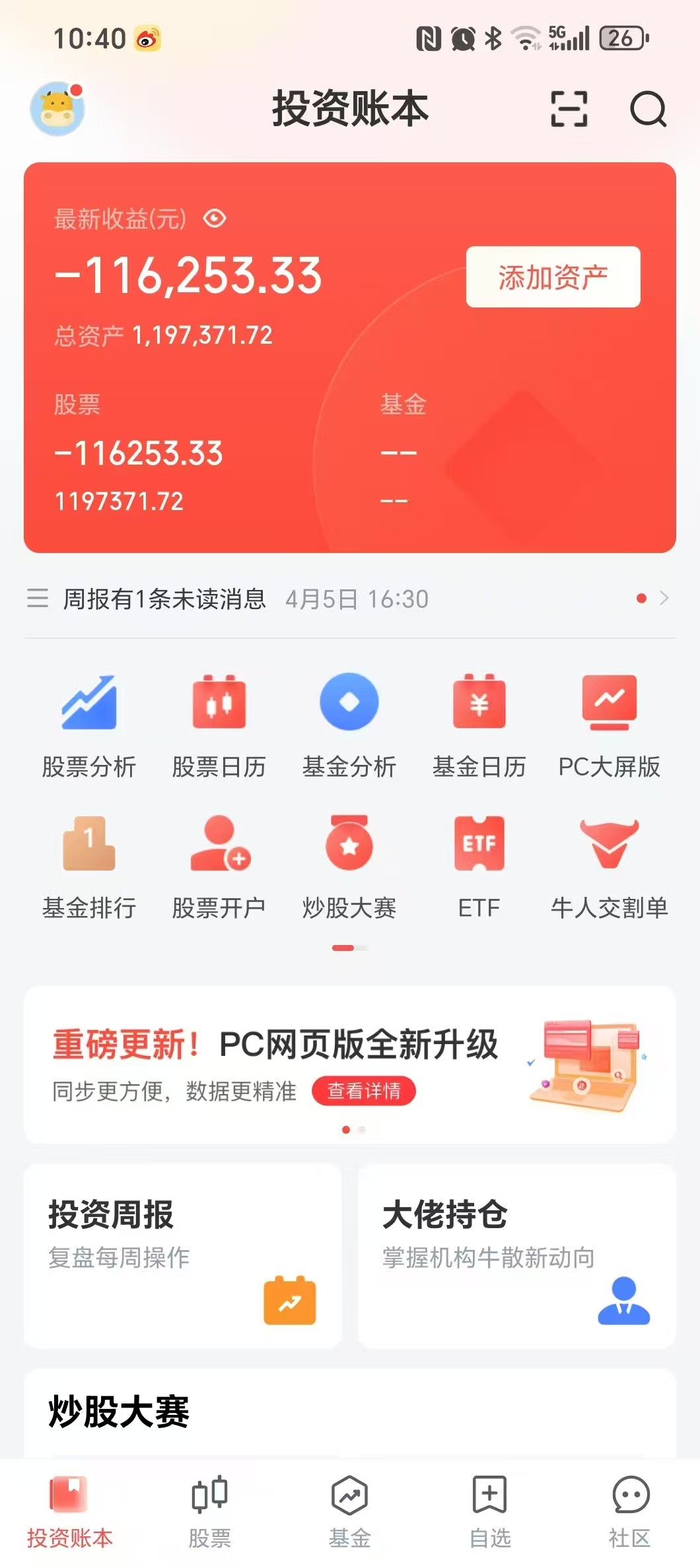This screenshot has height=1568, width=700.
Task: Tap 查看详情 on the PC网页版 banner
Action: pos(364,1091)
